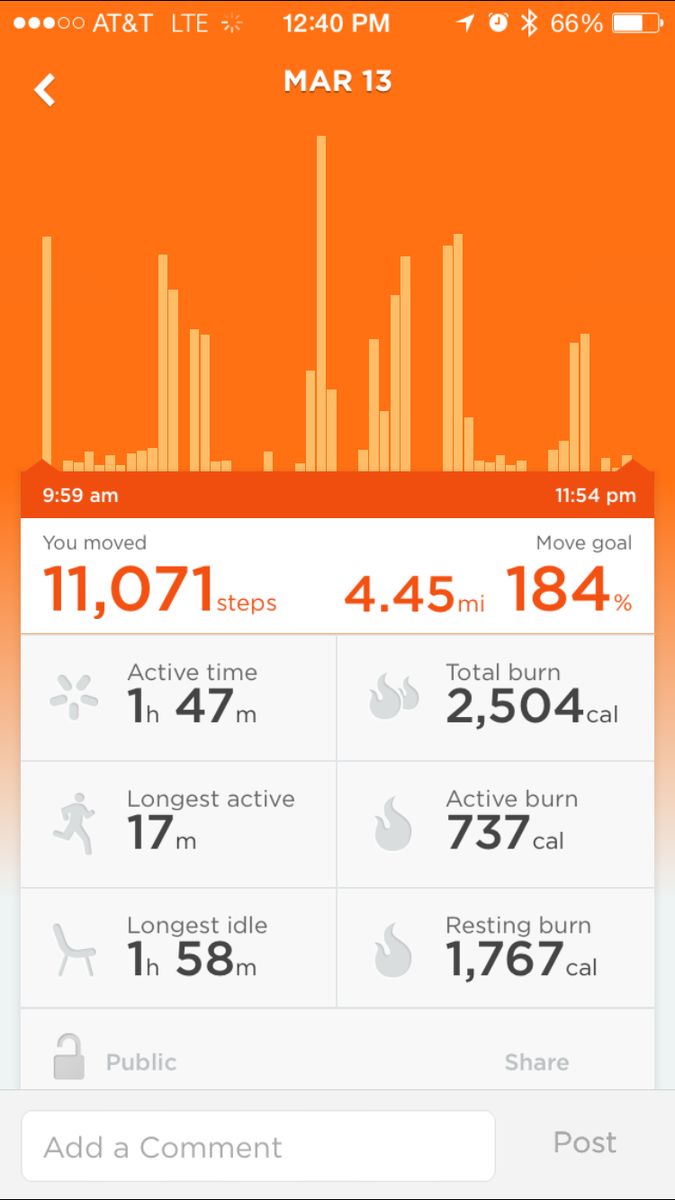Toggle the Public lock setting
The image size is (675, 1200).
[69, 1057]
